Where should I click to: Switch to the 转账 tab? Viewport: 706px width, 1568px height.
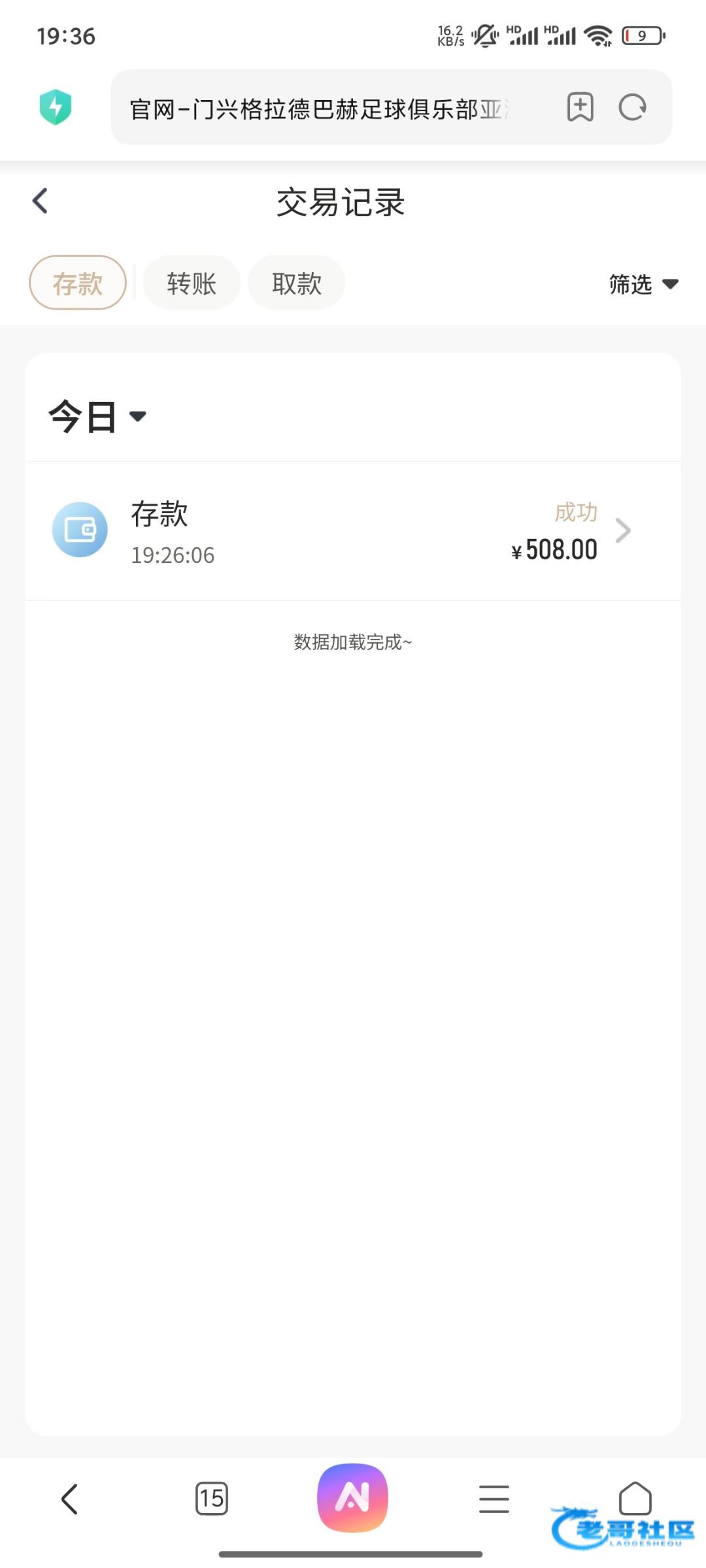point(192,283)
